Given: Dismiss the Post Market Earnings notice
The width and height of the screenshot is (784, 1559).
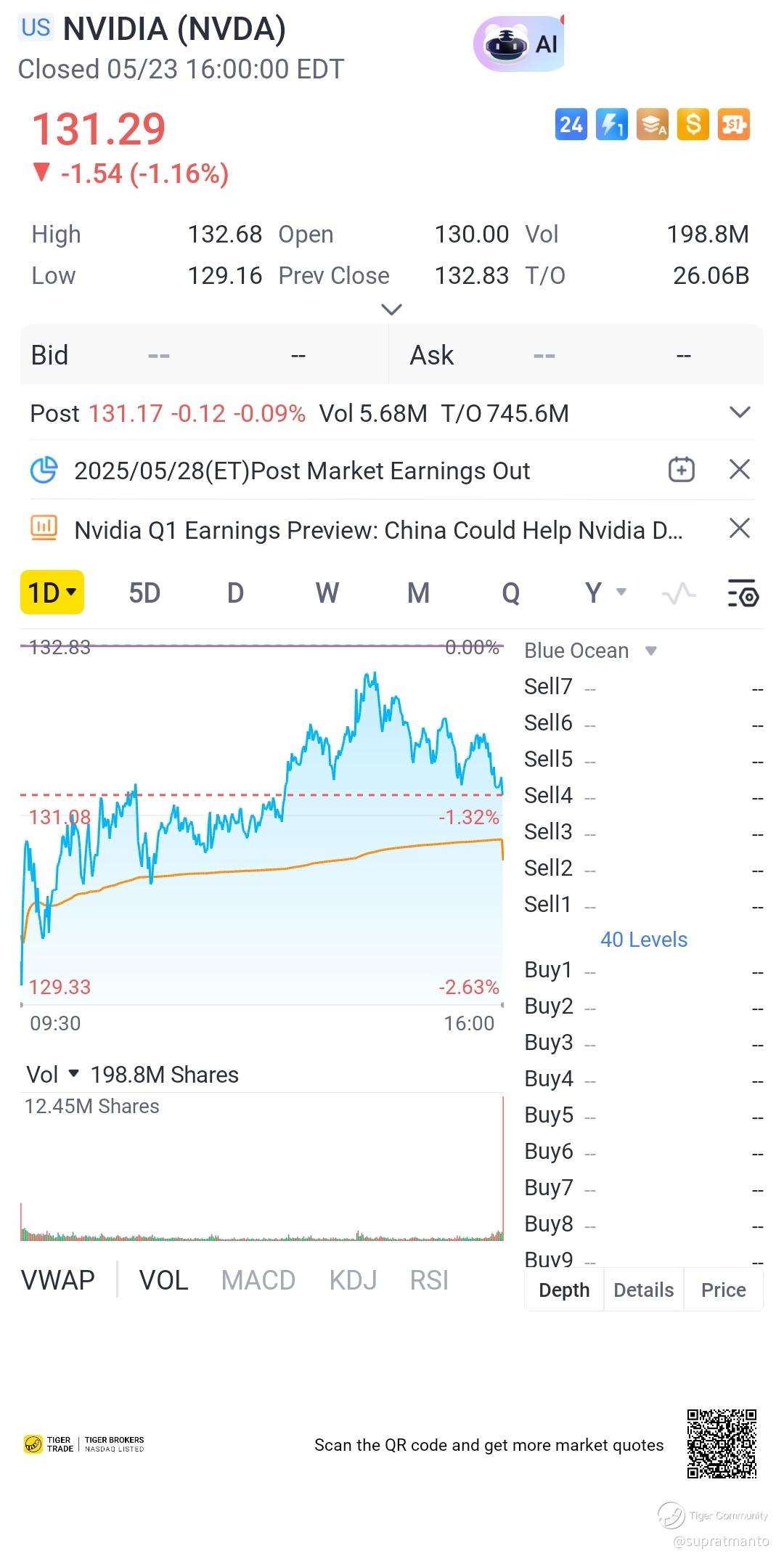Looking at the screenshot, I should [739, 470].
